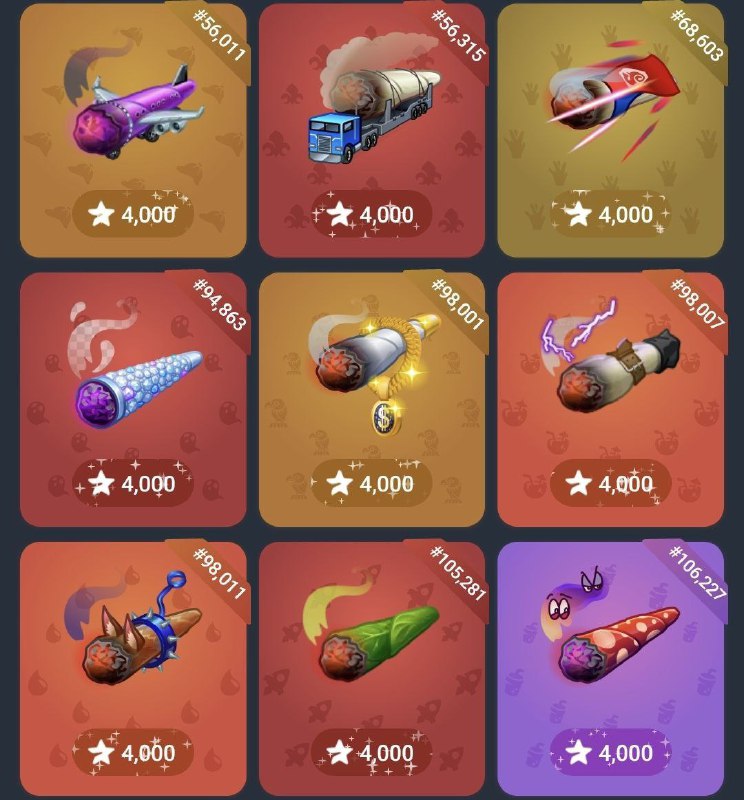The height and width of the screenshot is (800, 744).
Task: Open the spiked collar gift #98,011
Action: click(x=133, y=668)
